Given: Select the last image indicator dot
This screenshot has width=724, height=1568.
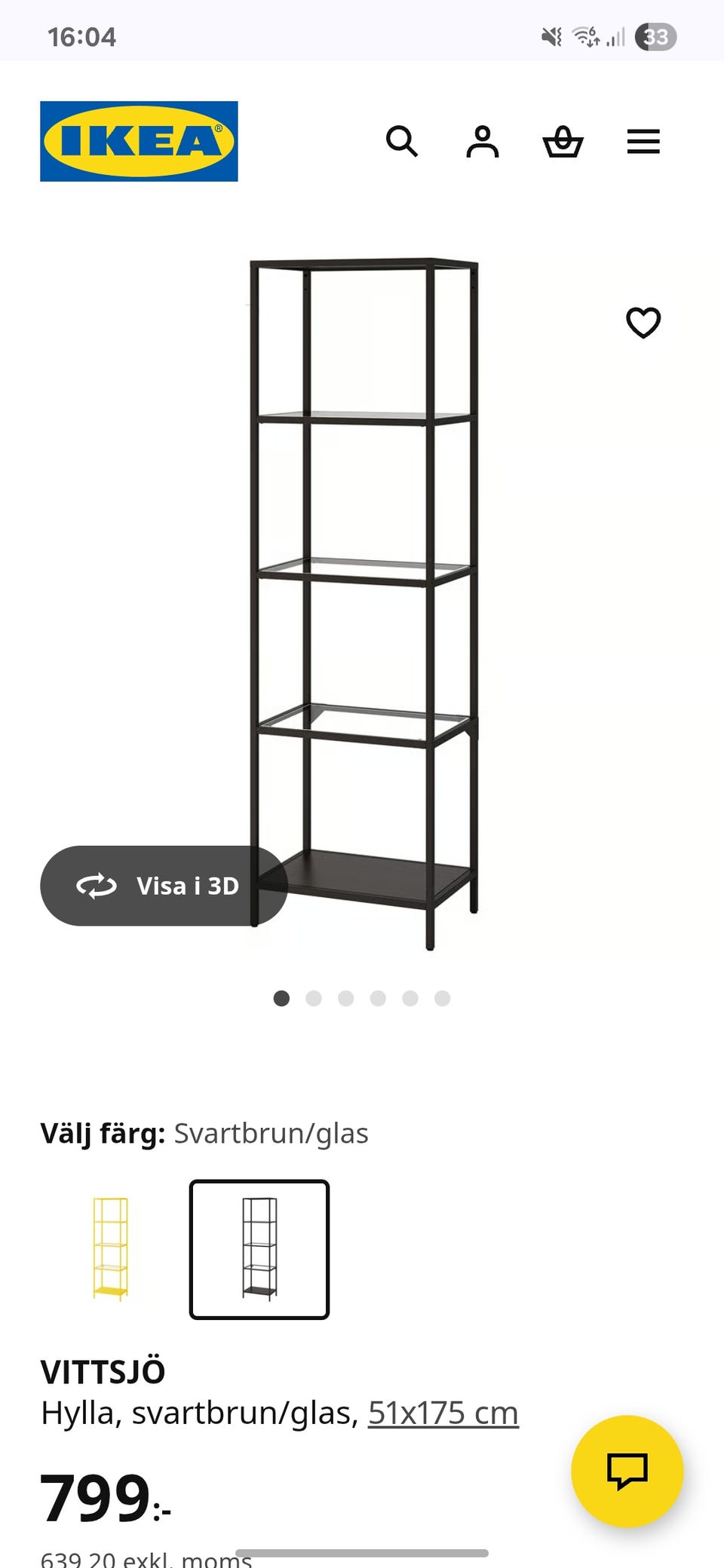Looking at the screenshot, I should (441, 997).
